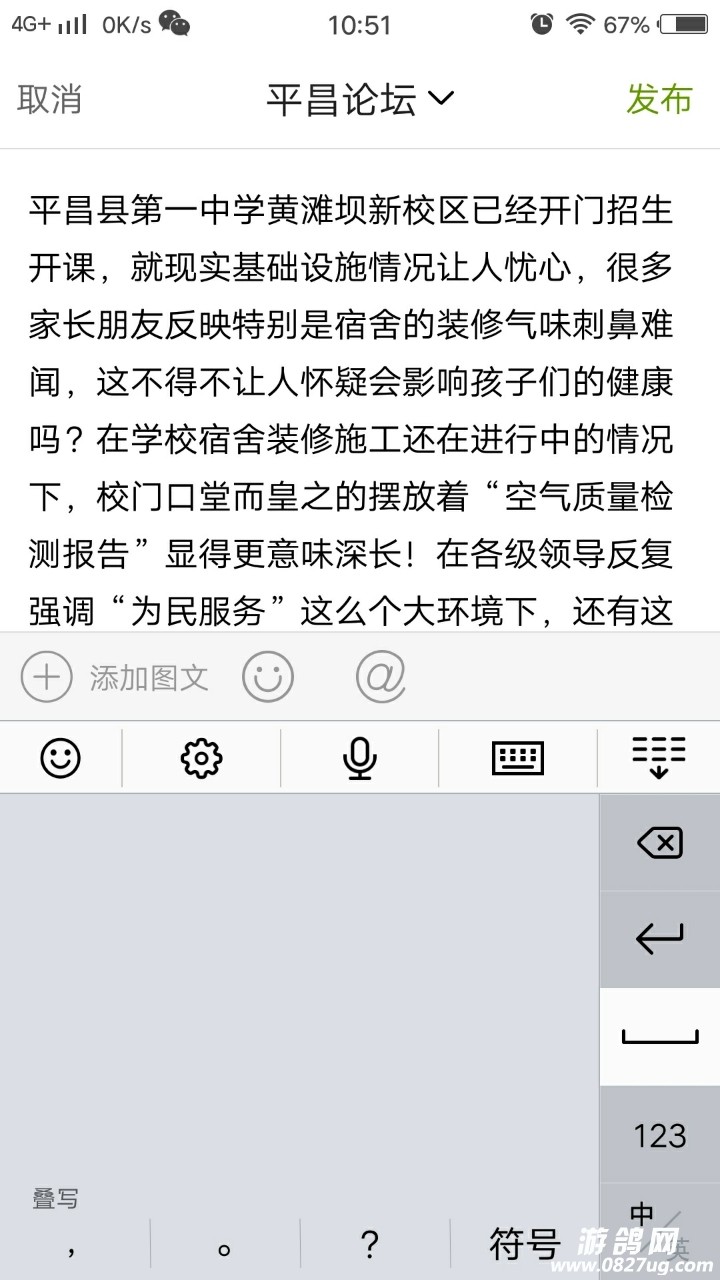Screen dimensions: 720x1280
Task: Hide the keyboard with the collapse icon
Action: click(x=659, y=758)
